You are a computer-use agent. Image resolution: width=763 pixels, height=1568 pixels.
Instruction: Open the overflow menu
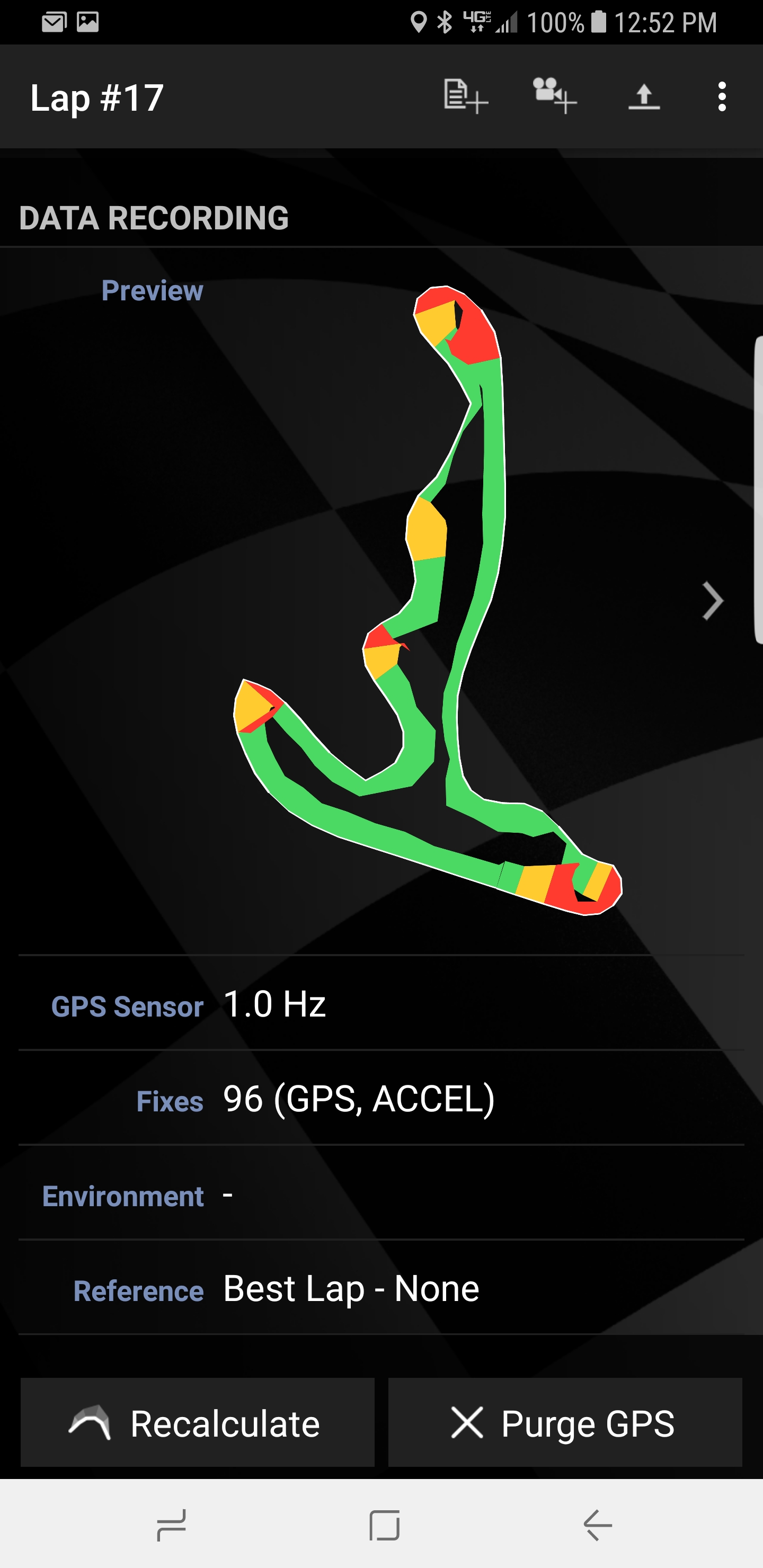tap(722, 96)
